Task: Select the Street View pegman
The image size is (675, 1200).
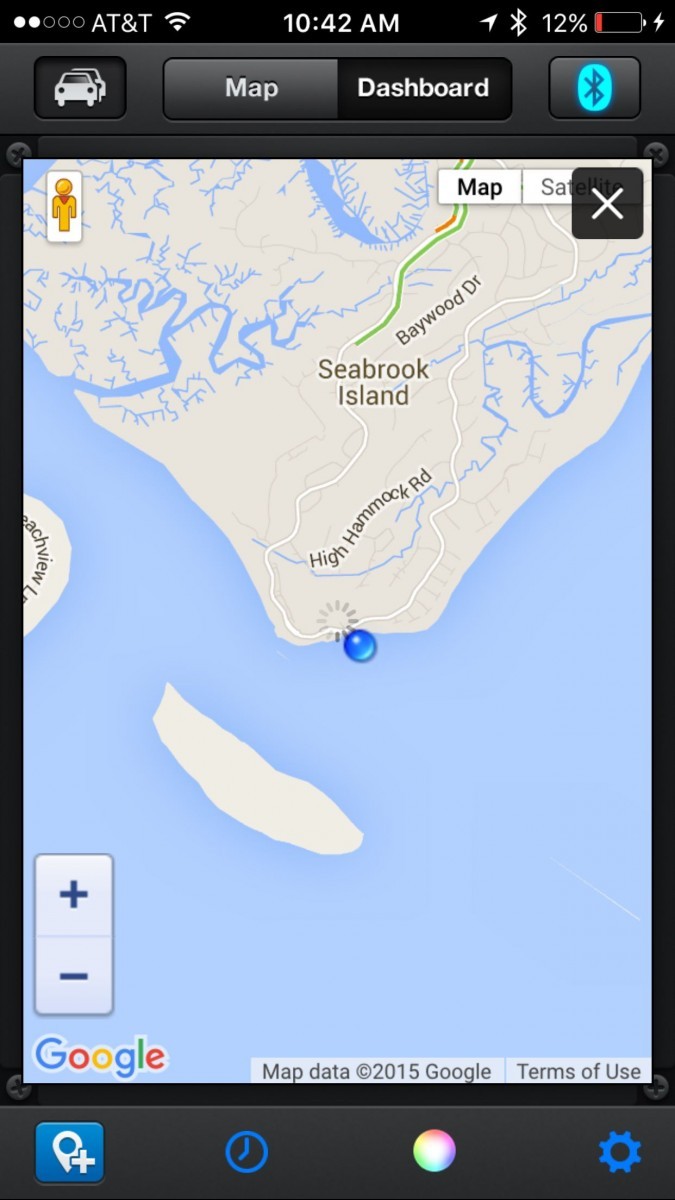Action: [64, 206]
